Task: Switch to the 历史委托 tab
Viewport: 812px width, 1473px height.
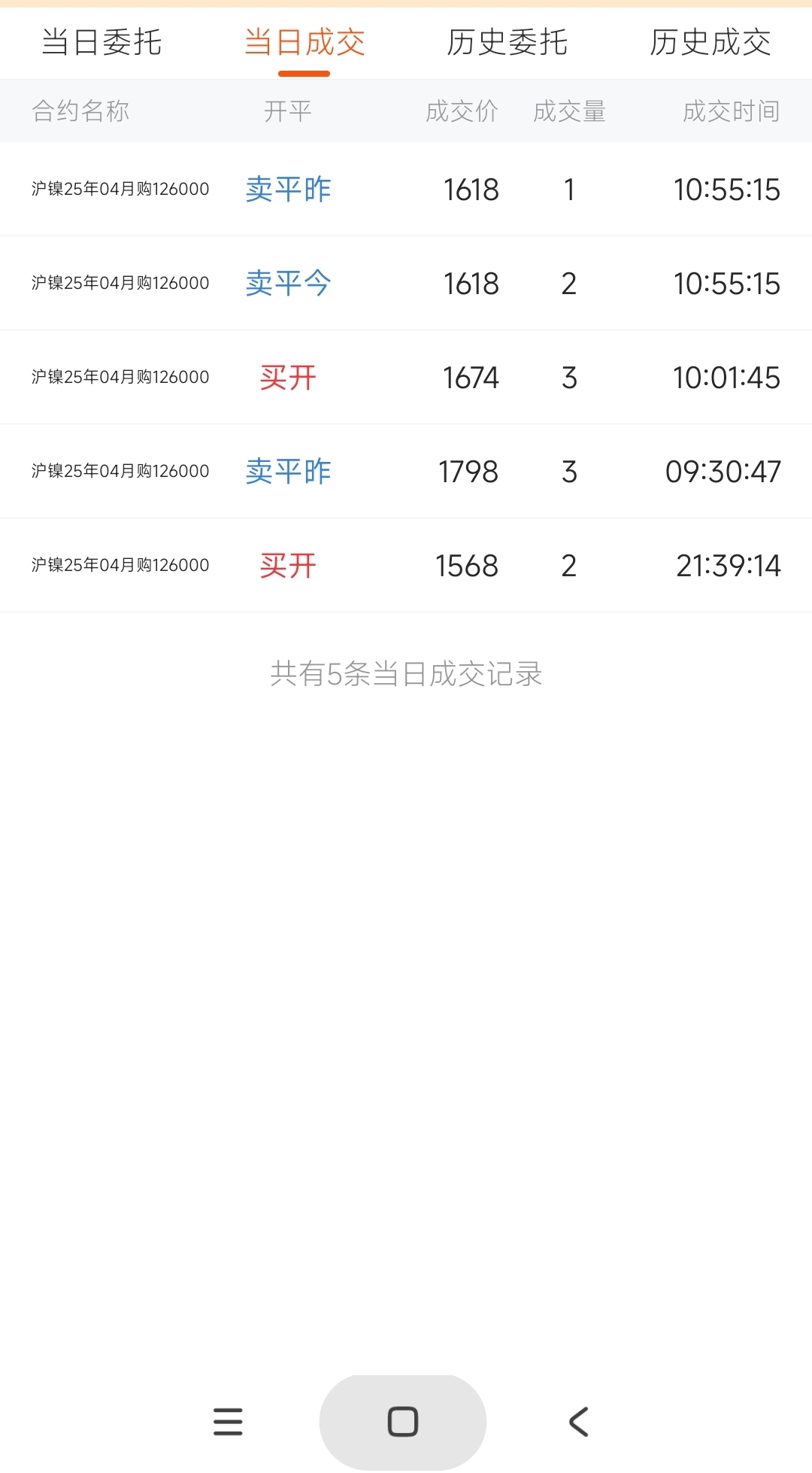Action: pos(507,43)
